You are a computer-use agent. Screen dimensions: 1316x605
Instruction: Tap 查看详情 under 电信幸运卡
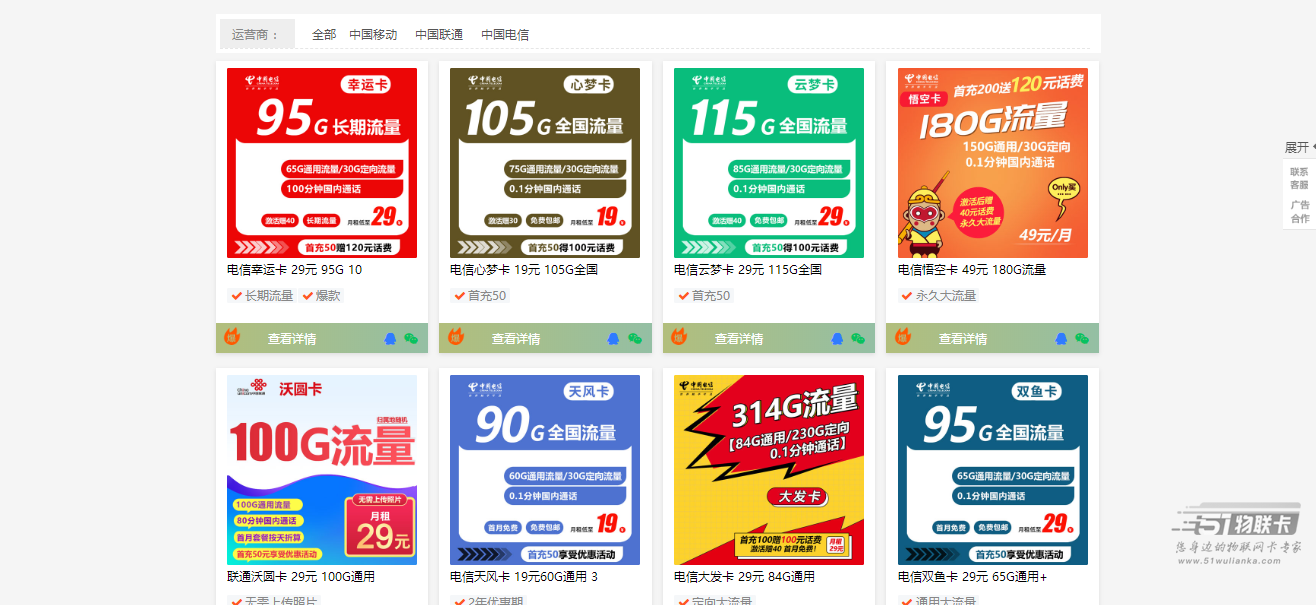pos(292,339)
